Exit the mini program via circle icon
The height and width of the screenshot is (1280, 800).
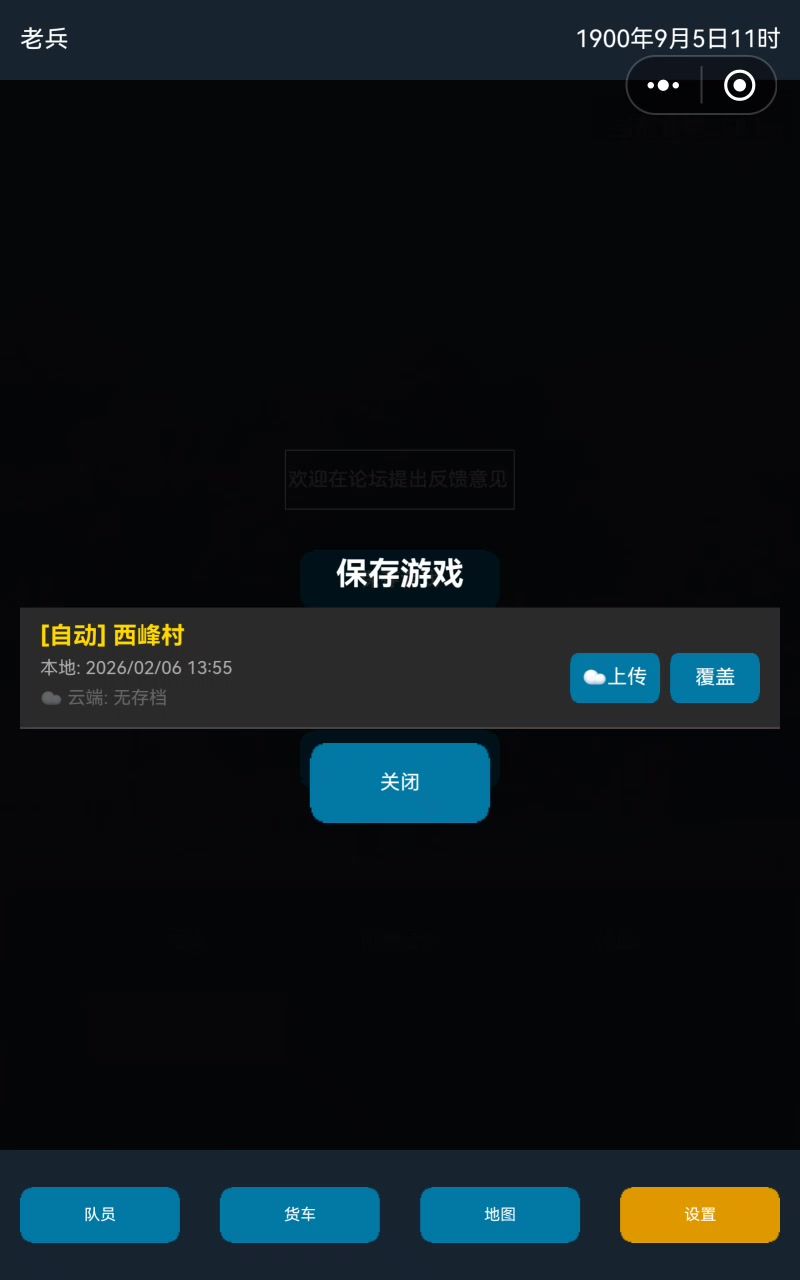point(739,86)
